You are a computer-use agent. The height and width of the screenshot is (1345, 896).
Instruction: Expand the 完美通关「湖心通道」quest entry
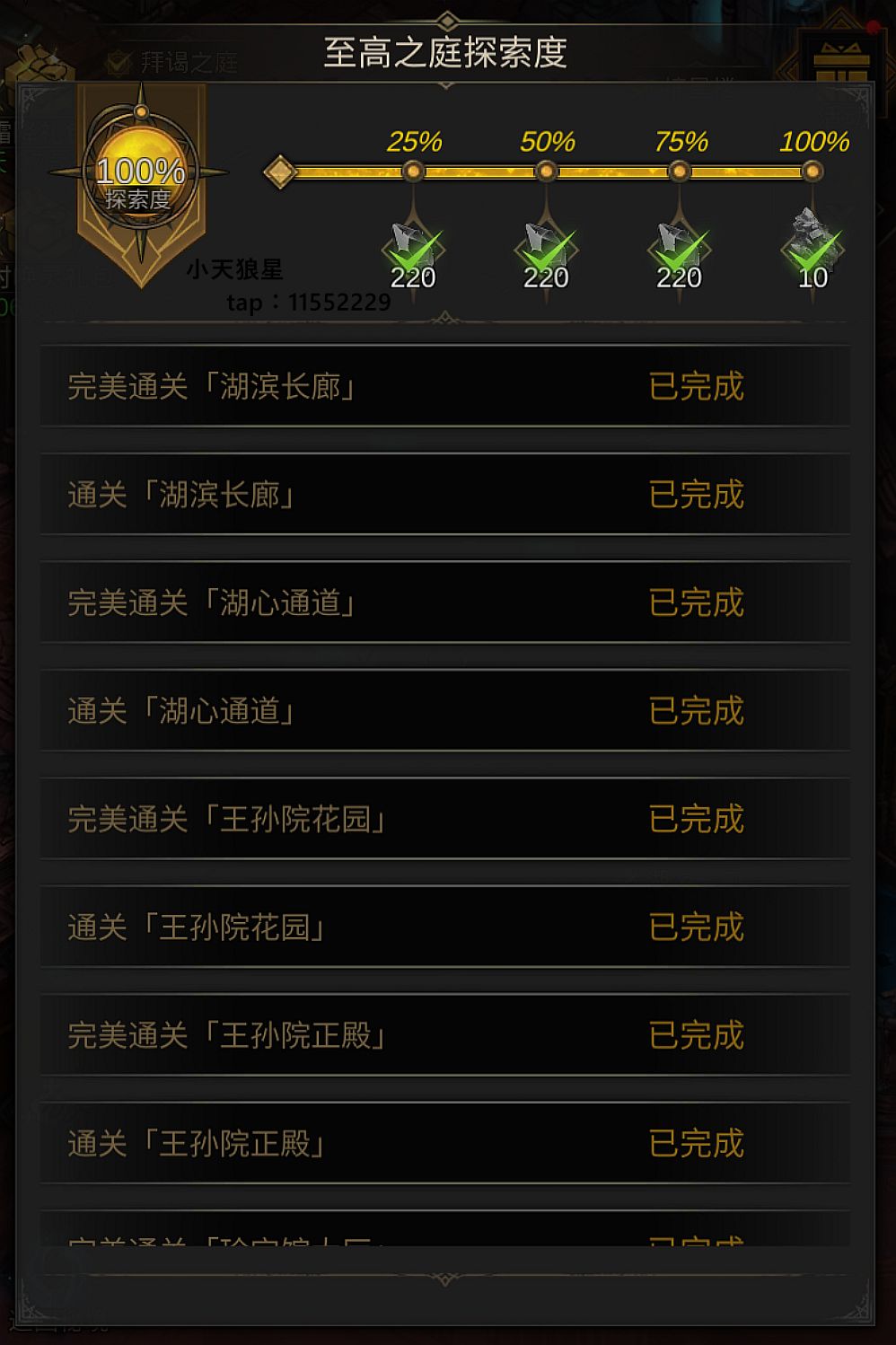click(448, 603)
